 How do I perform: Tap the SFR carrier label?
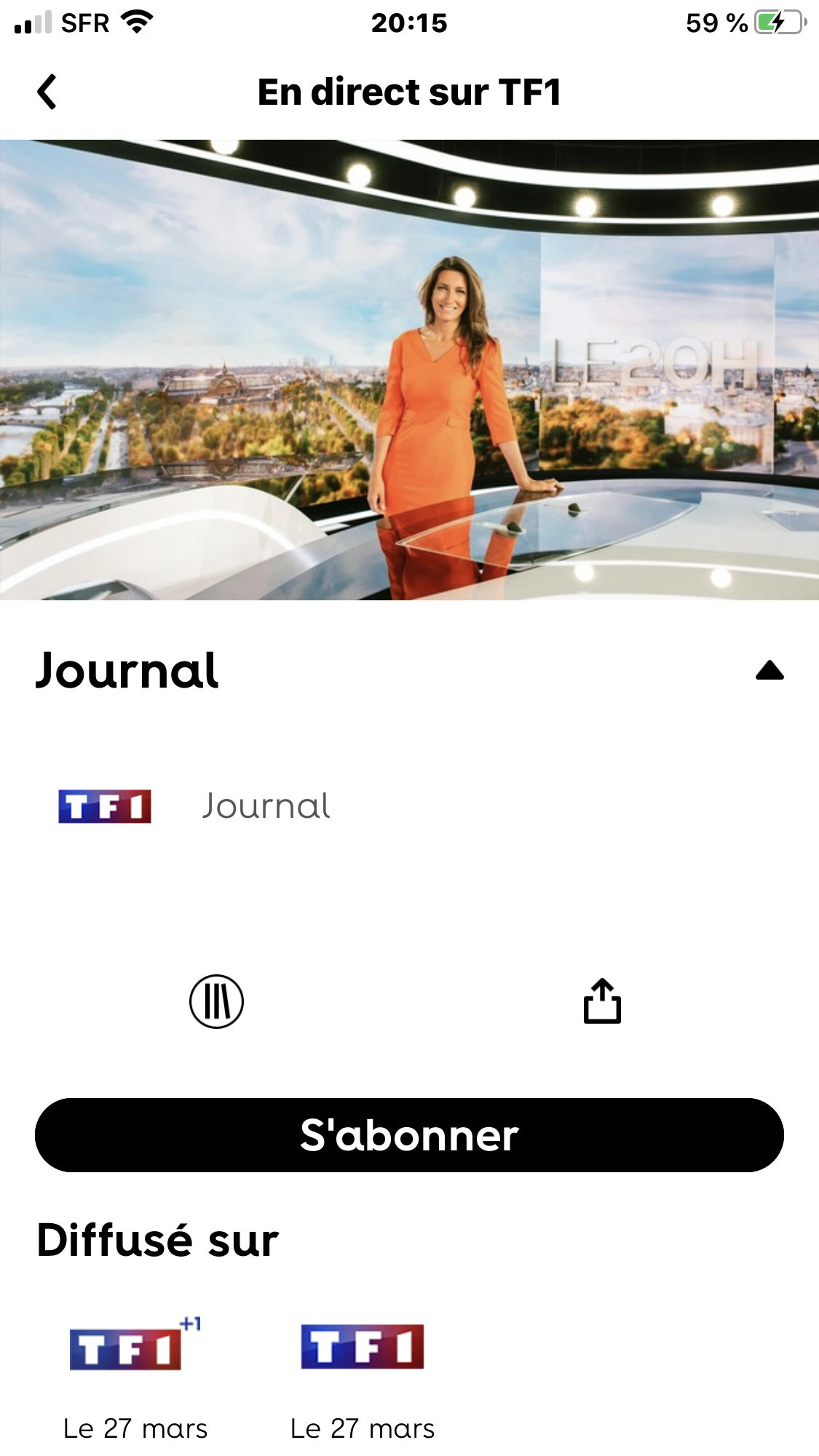(x=87, y=22)
